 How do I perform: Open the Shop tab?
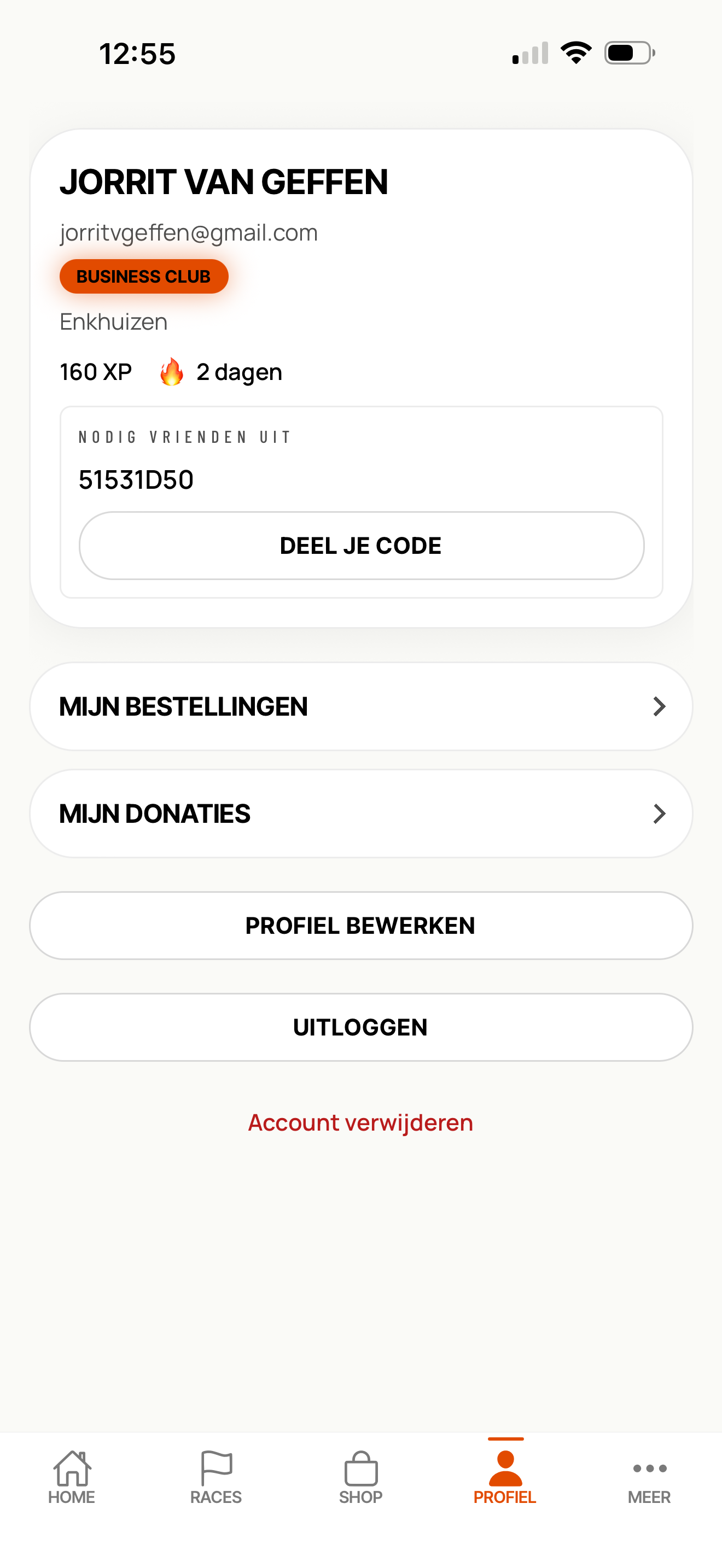361,1478
